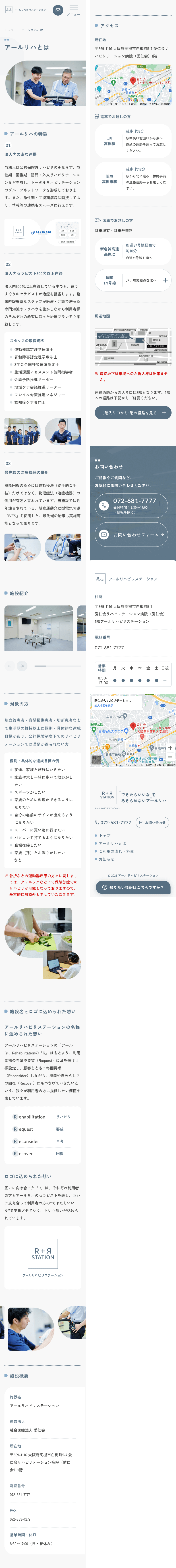Open the メニュー hamburger menu
Viewport: 176px width, 1568px height.
[x=74, y=10]
